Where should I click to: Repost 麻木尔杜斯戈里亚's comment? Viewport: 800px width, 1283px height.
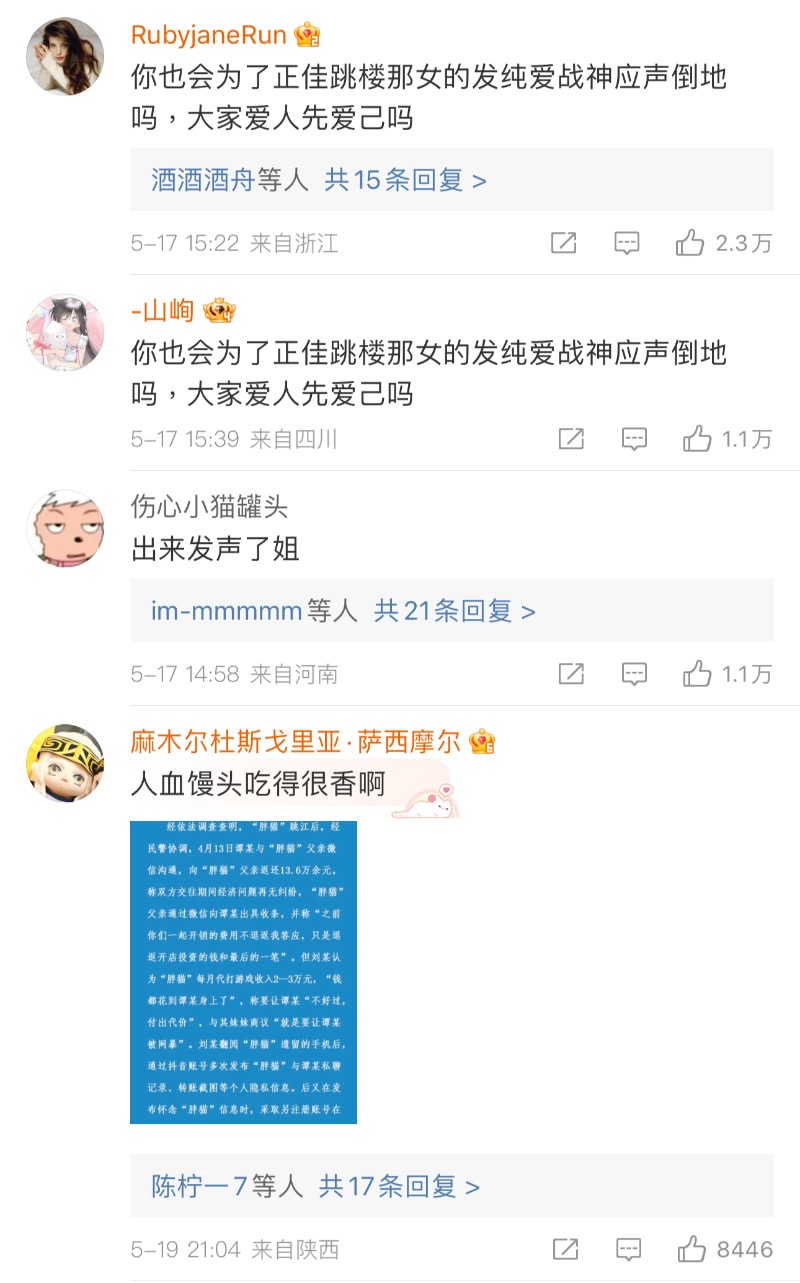(565, 1249)
